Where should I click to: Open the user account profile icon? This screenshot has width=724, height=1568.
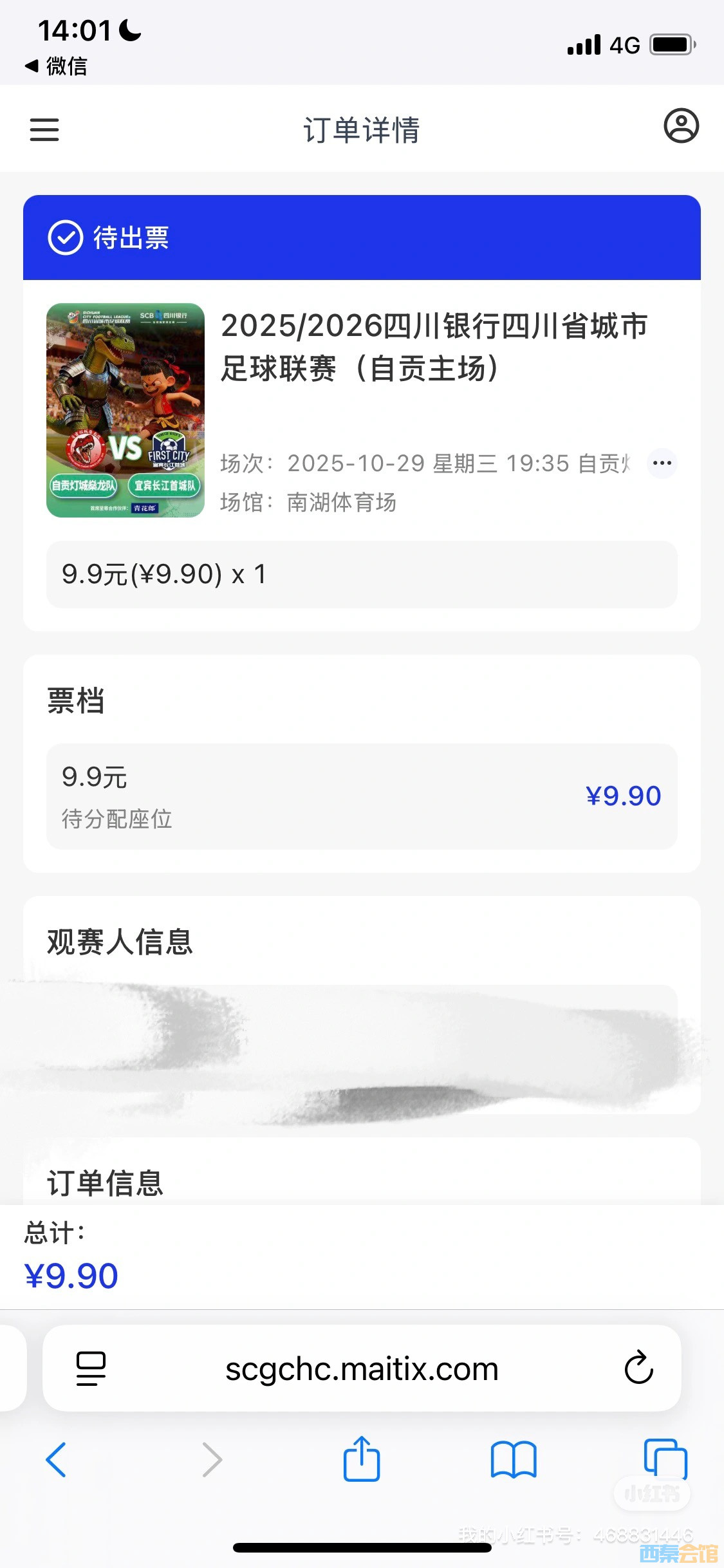click(681, 126)
